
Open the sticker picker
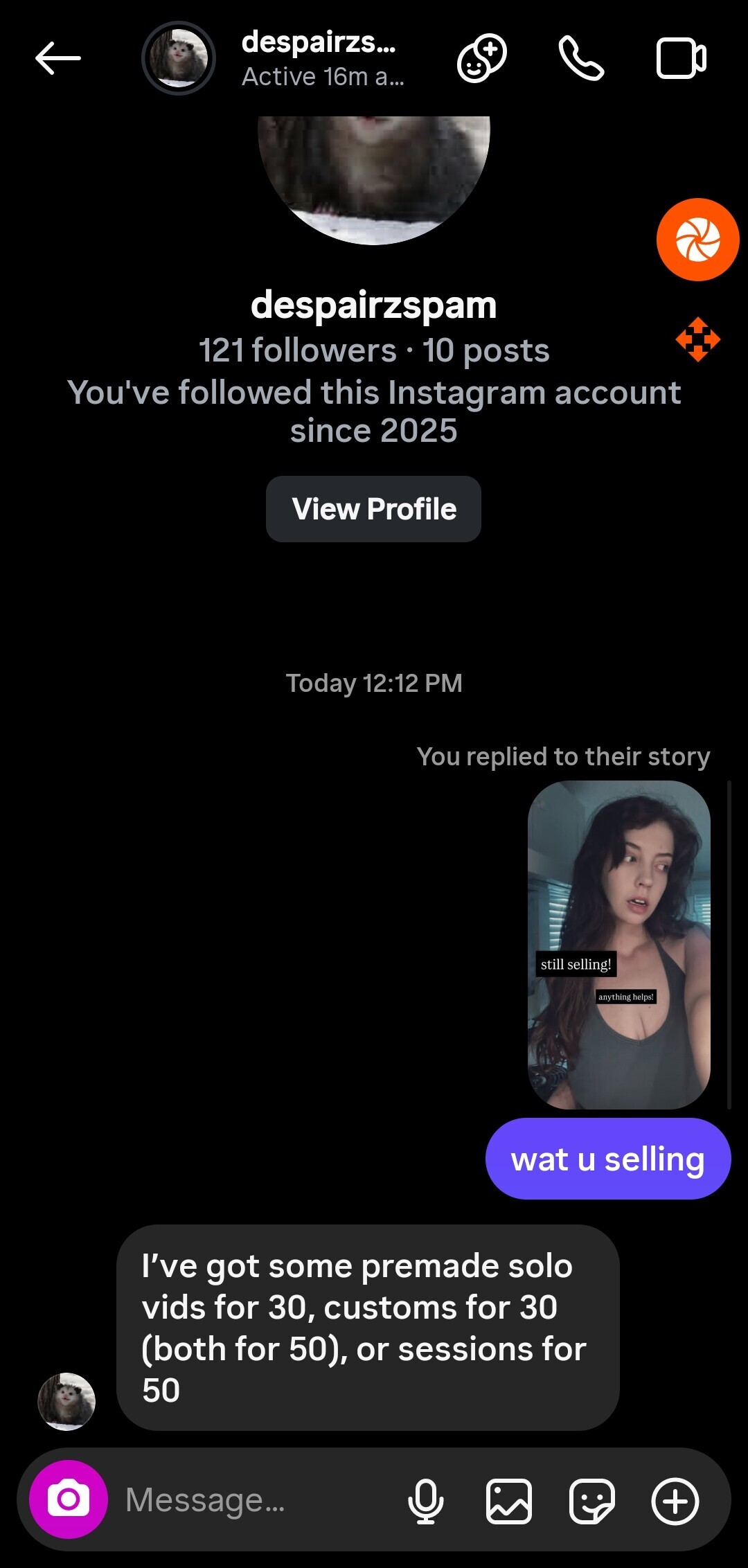coord(591,1501)
